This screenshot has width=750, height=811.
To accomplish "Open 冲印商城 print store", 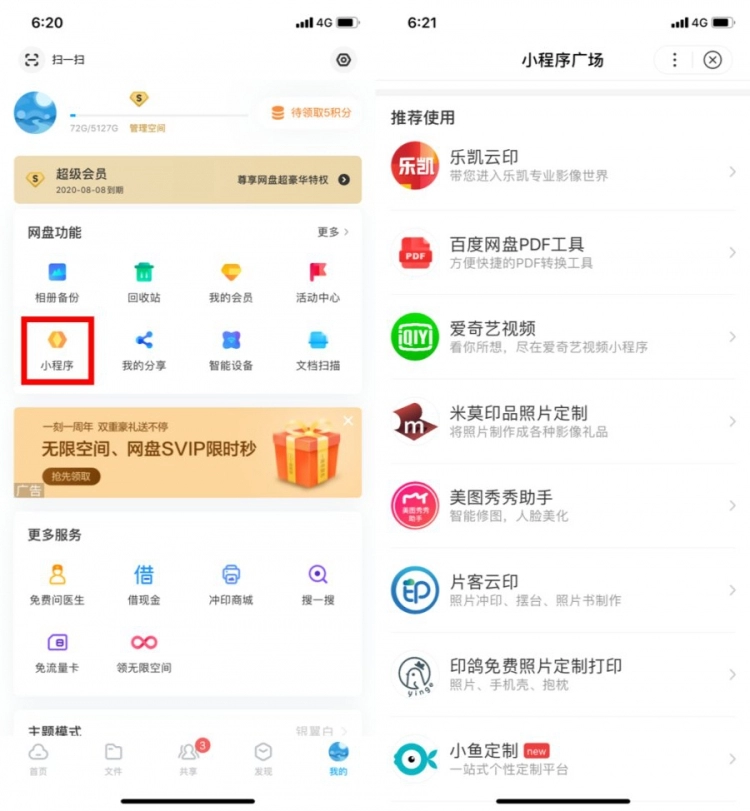I will point(231,583).
